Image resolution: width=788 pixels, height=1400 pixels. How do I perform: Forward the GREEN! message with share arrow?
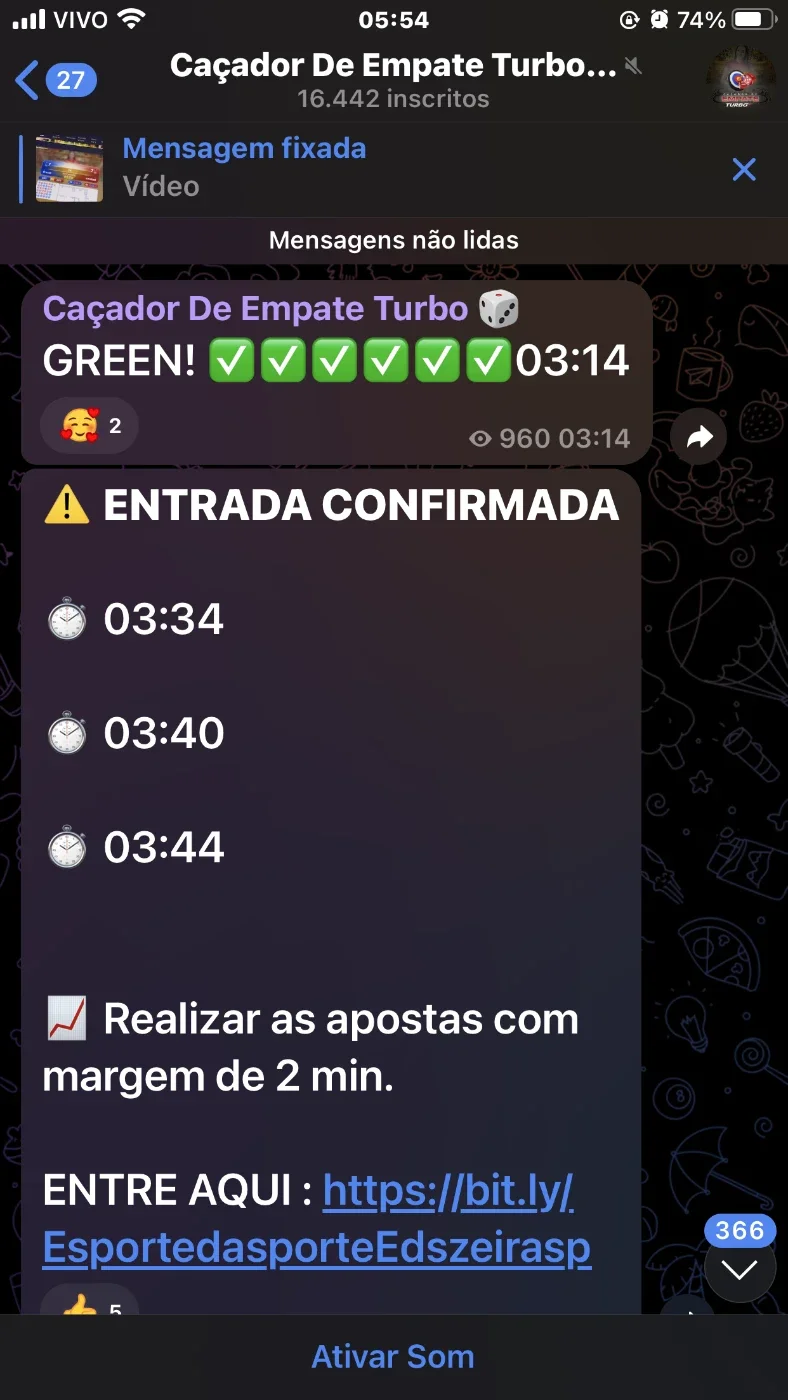(699, 436)
